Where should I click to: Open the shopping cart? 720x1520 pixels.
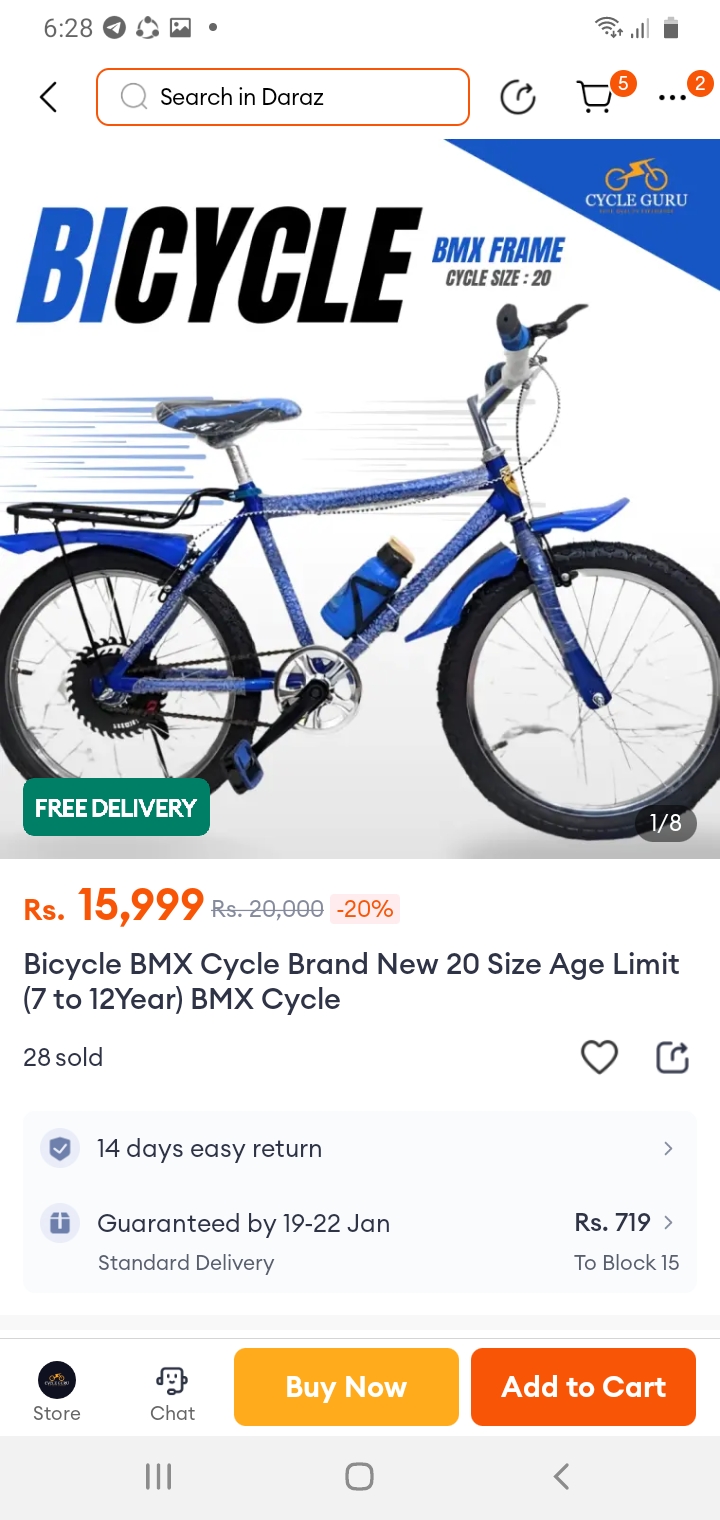(x=596, y=97)
